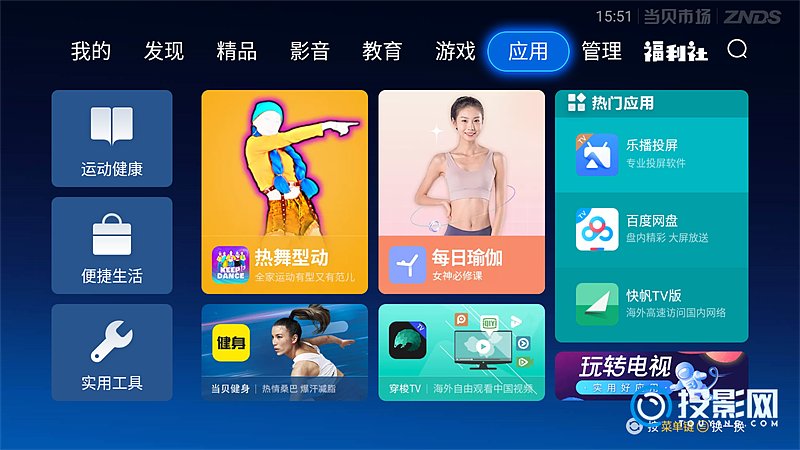Open the 当贝健身 fitness card
This screenshot has width=800, height=450.
285,352
